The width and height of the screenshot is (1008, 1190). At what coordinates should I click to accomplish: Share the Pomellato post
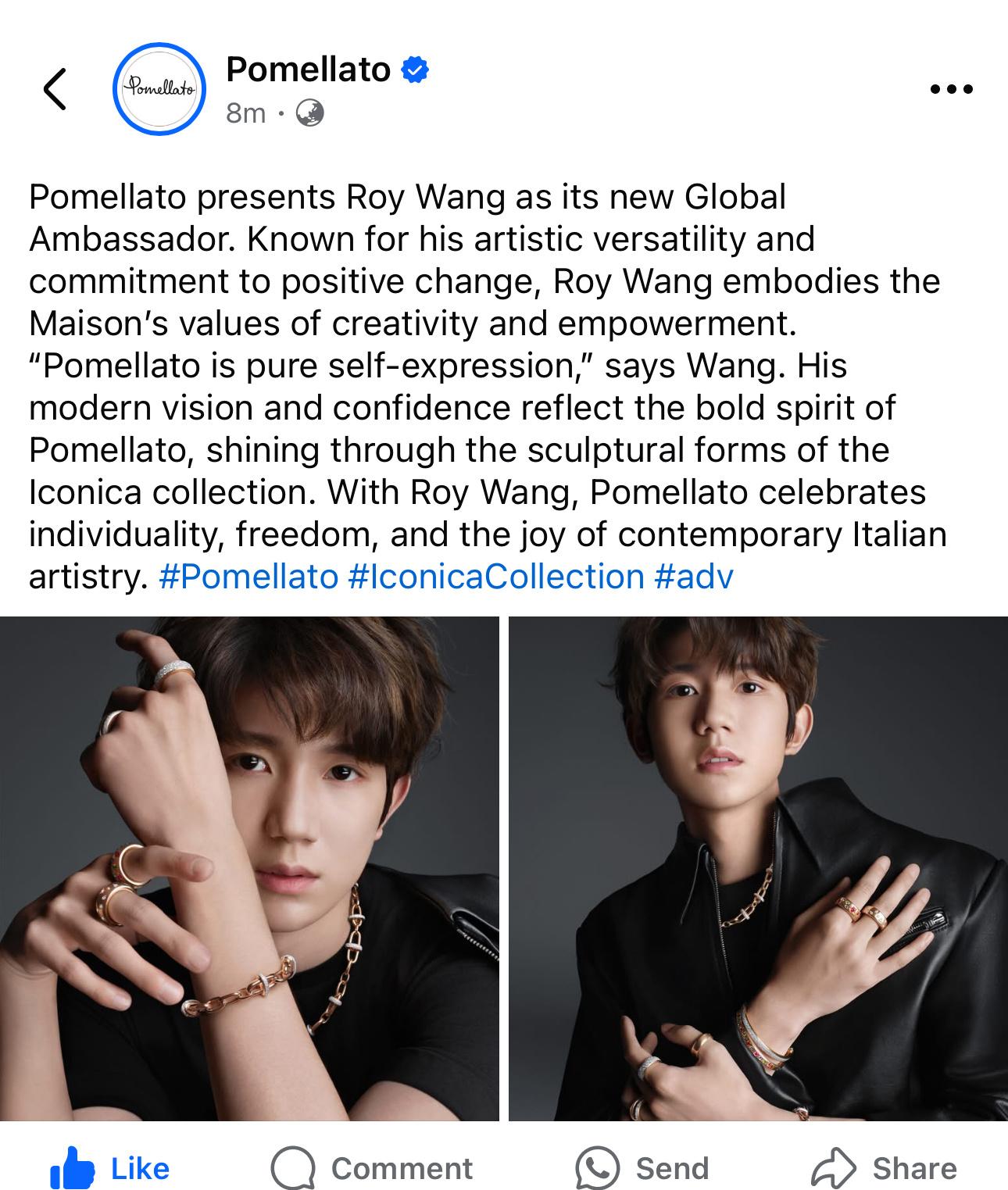pos(884,1168)
